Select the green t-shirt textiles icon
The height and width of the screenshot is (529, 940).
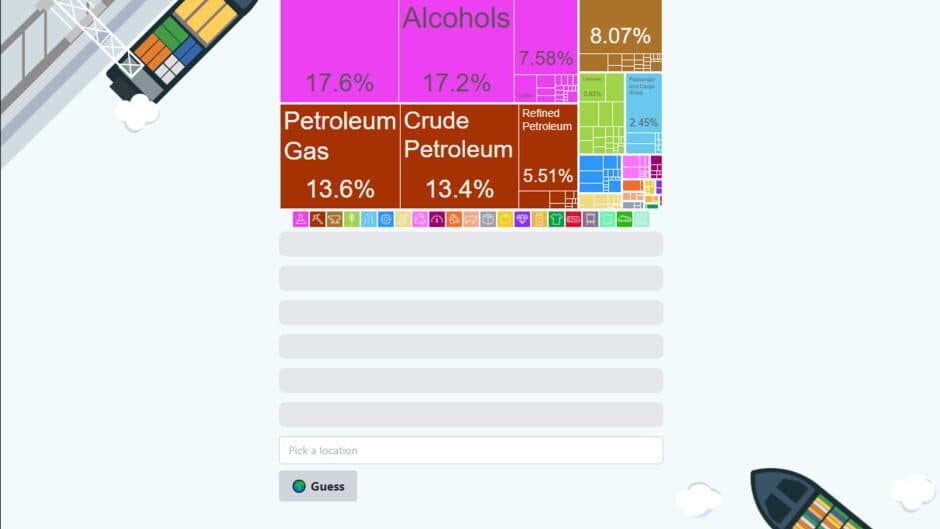click(x=556, y=219)
